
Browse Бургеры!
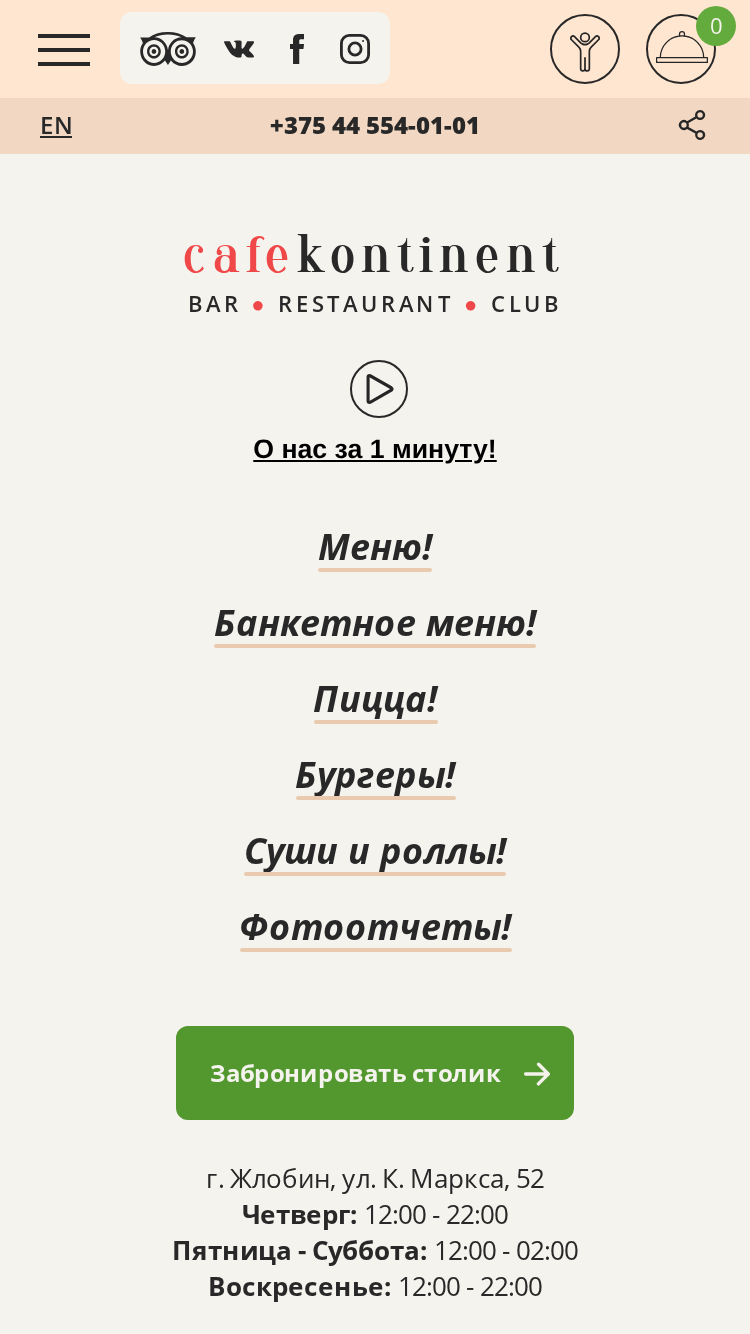(x=375, y=776)
